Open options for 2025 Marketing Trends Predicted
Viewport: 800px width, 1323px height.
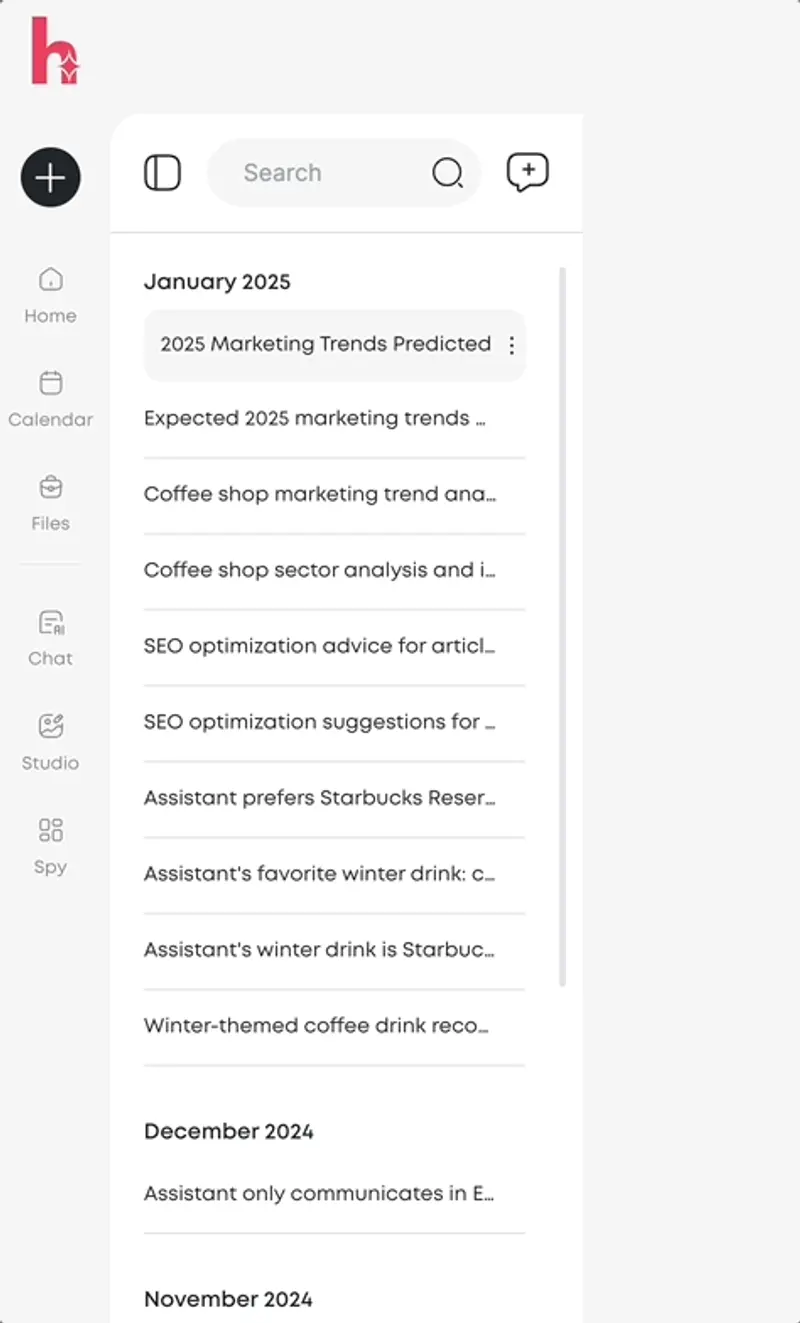(512, 345)
